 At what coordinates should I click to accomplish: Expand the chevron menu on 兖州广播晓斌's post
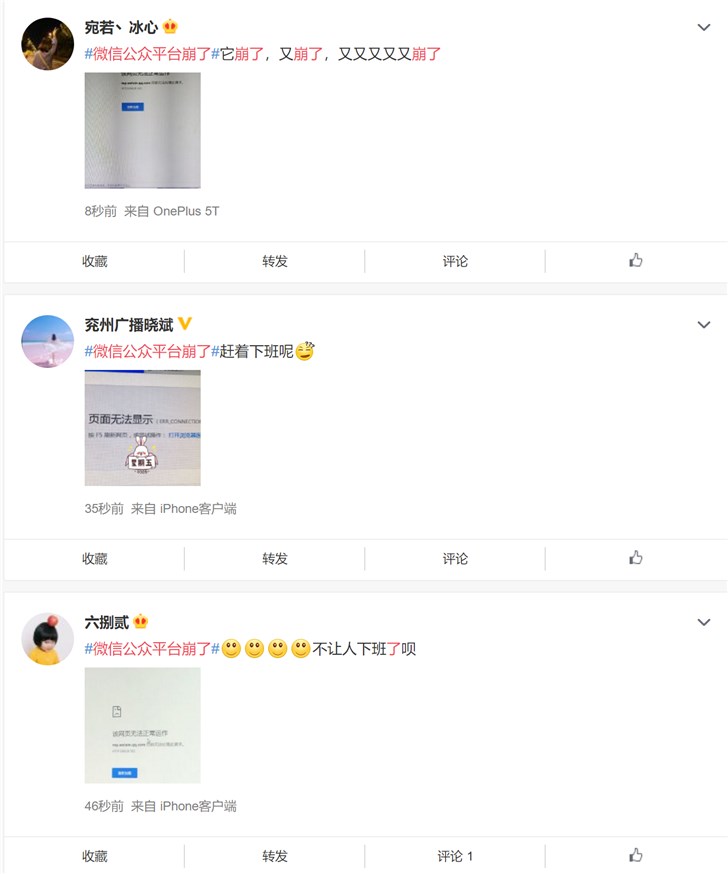[703, 325]
